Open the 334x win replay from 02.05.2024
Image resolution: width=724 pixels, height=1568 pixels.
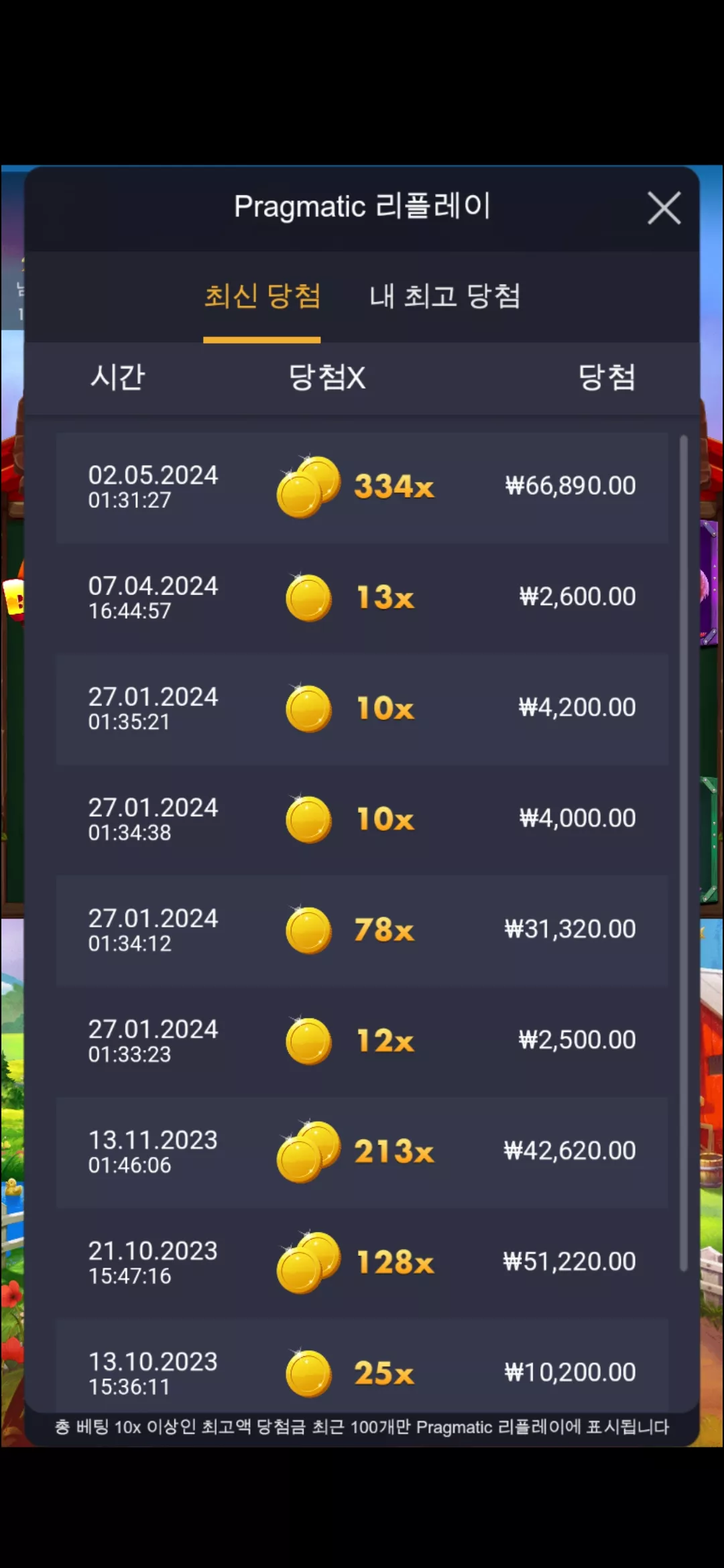(x=362, y=487)
